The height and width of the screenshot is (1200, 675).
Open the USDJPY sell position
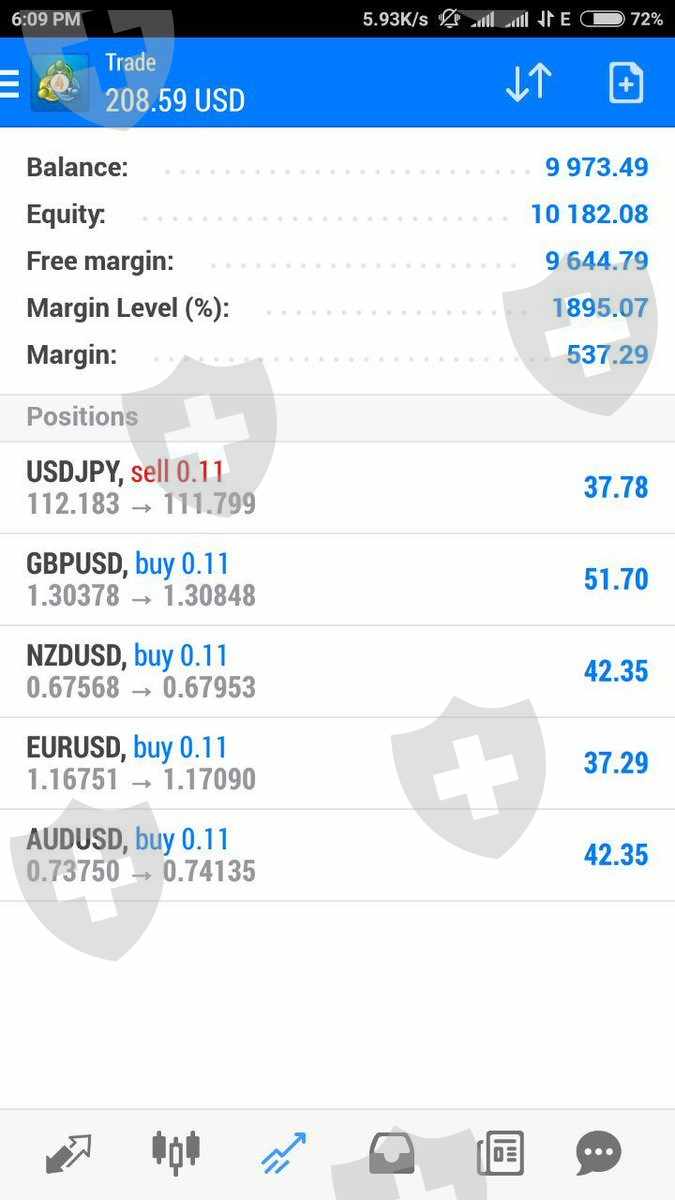337,488
